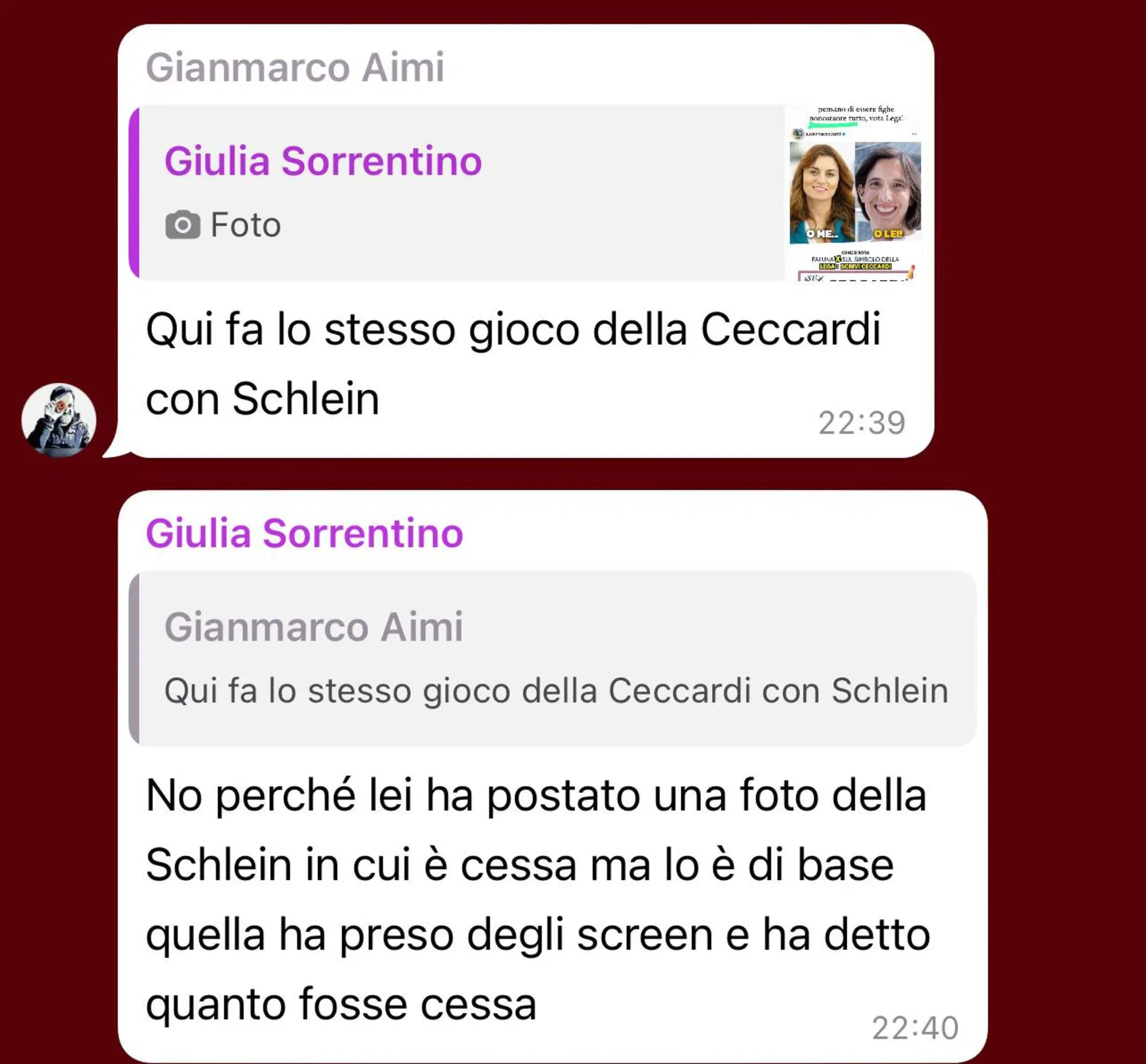
Task: Tap sender name Giulia Sorrentino atop second bubble
Action: [x=304, y=533]
